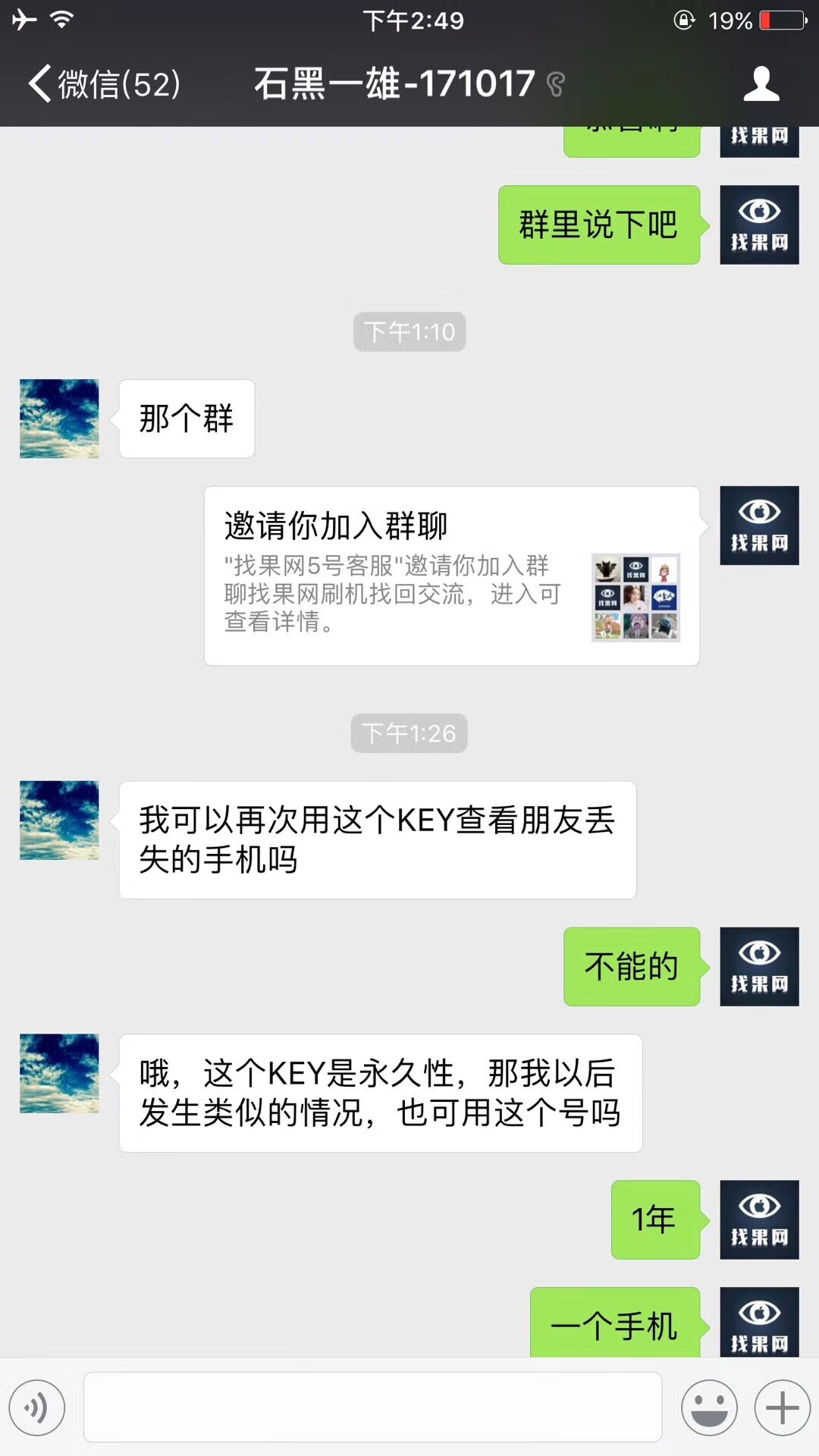Screen dimensions: 819x1456
Task: Open the plus attachments menu
Action: point(782,1407)
